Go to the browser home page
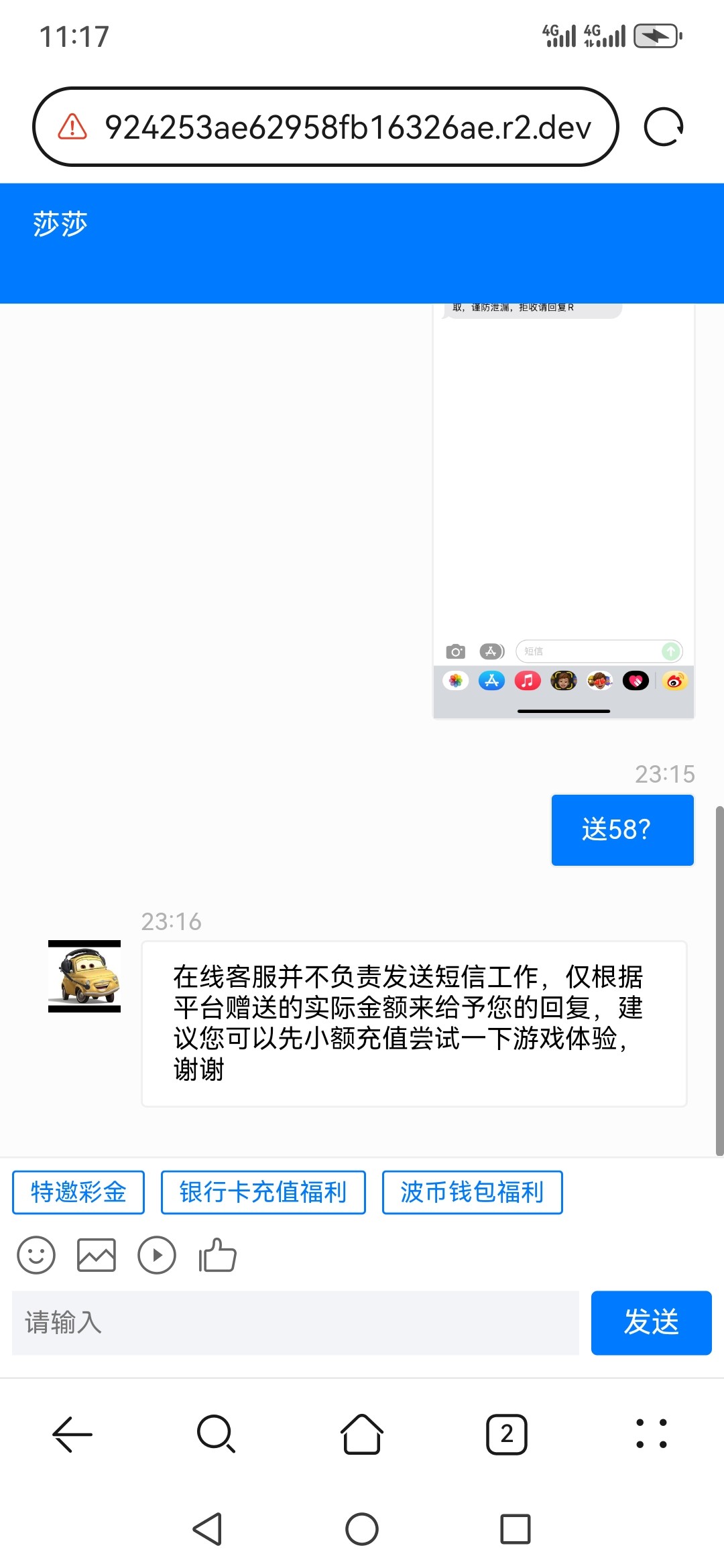This screenshot has width=724, height=1568. (x=362, y=1434)
